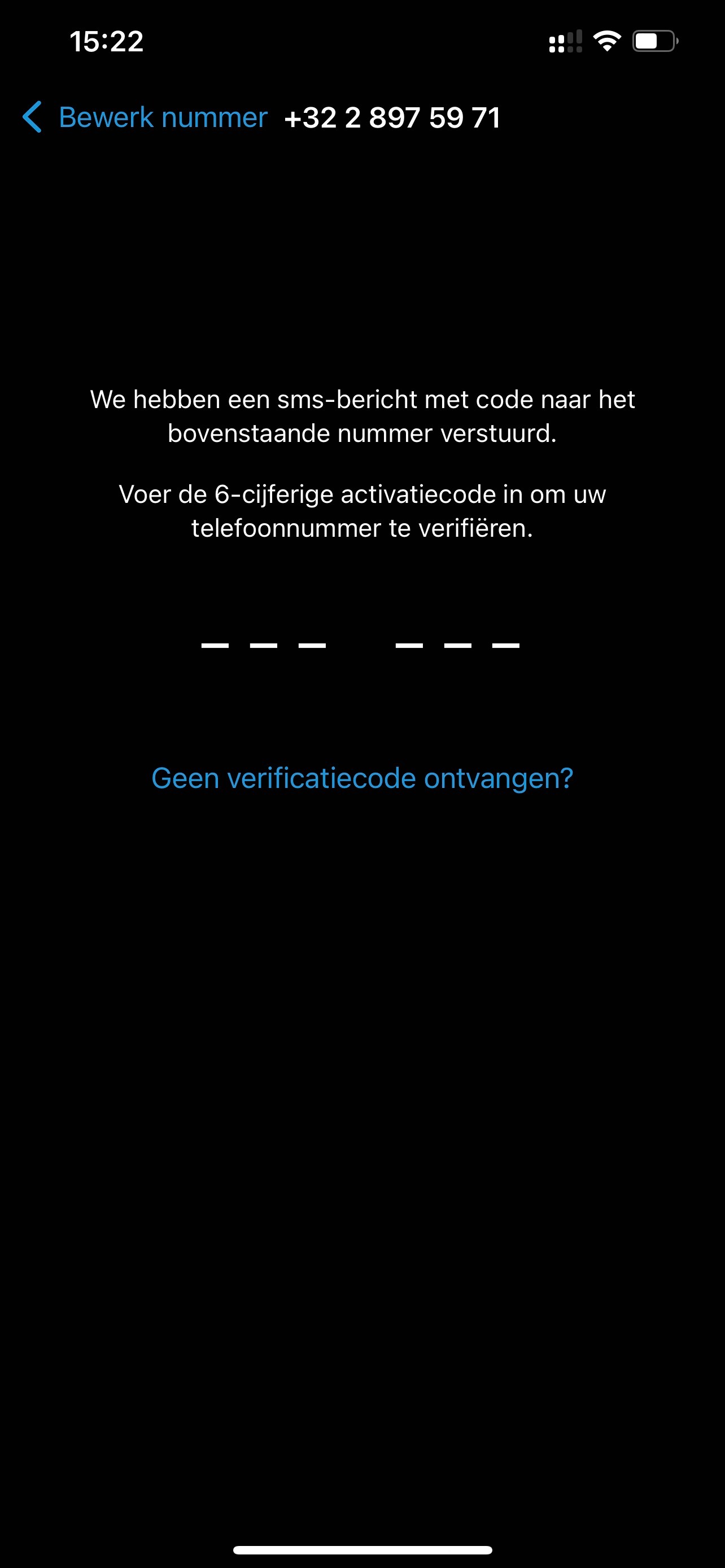Image resolution: width=725 pixels, height=1568 pixels.
Task: Go back via Bewerk nummer
Action: (x=146, y=117)
